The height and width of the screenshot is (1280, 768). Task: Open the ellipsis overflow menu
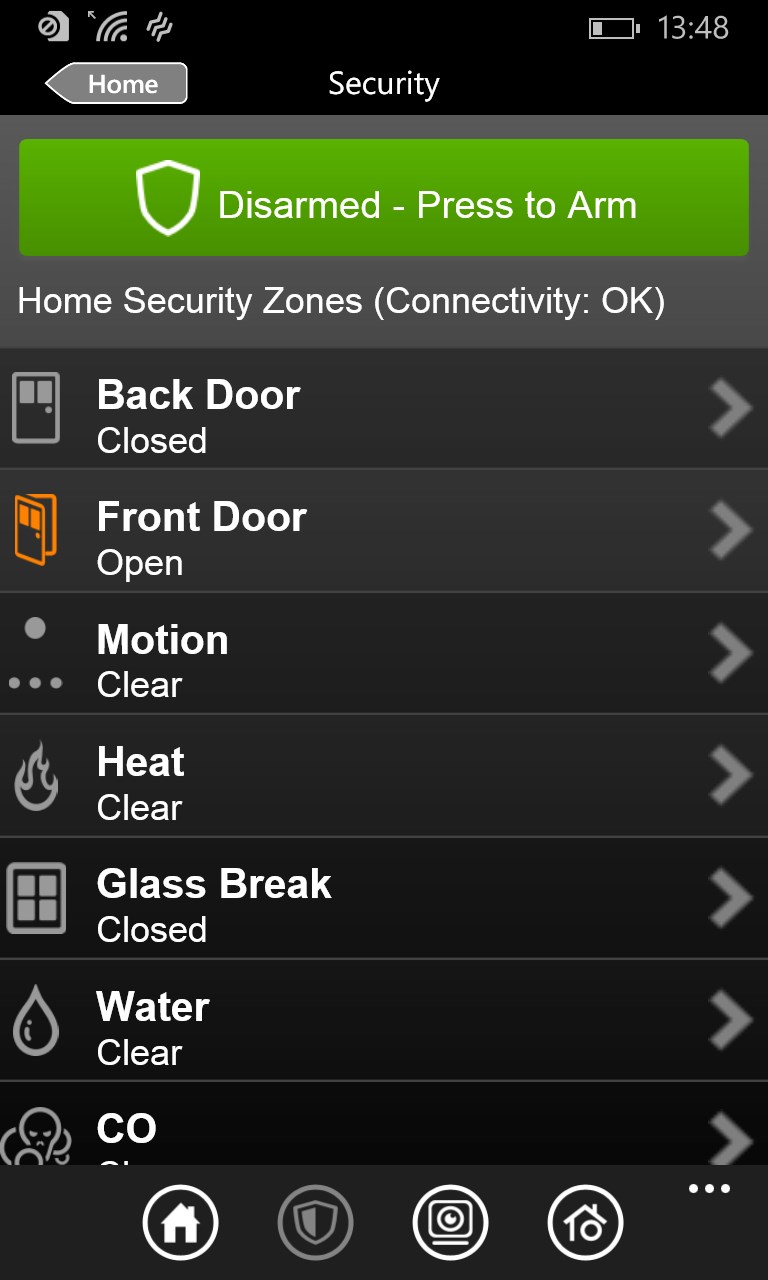pos(708,1187)
